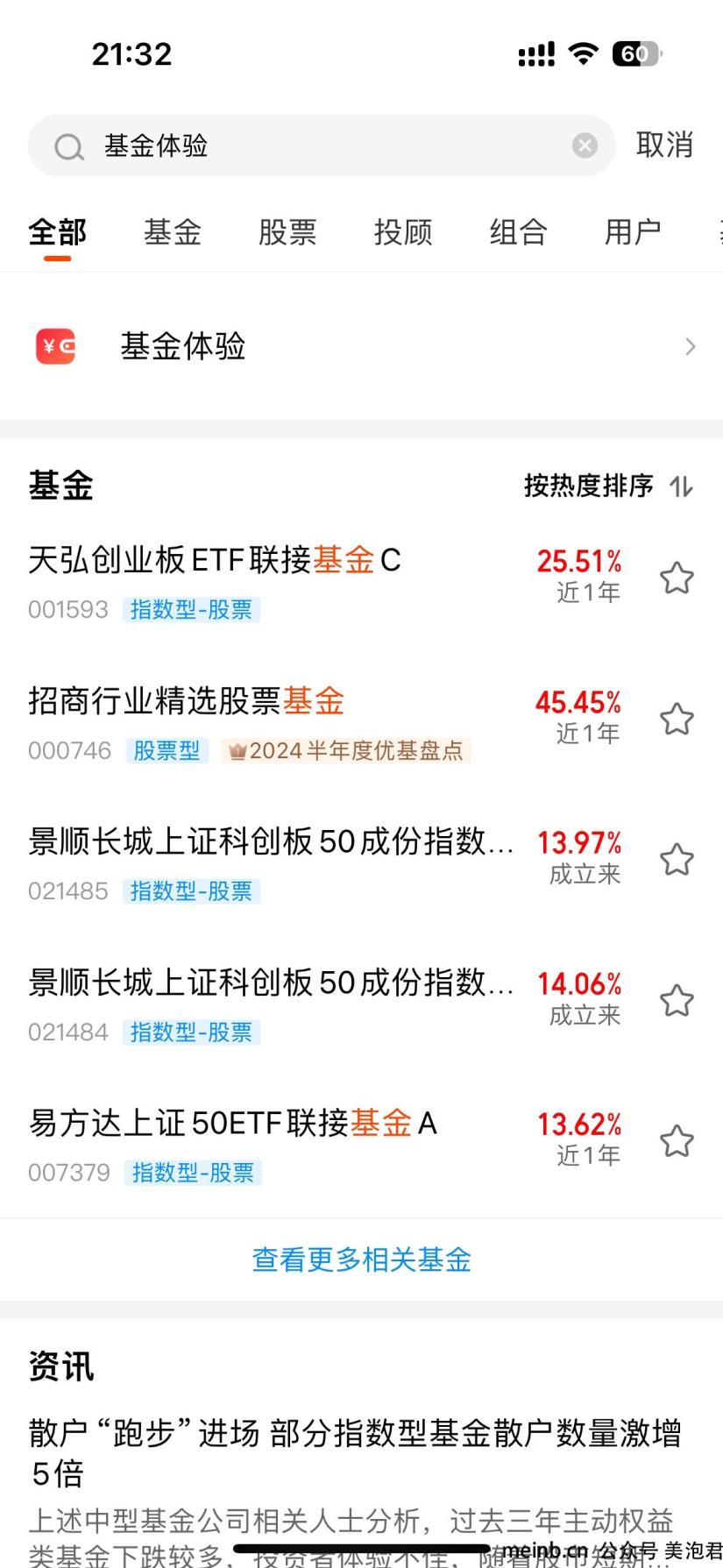Tap the 基金体验 search field
Viewport: 723px width, 1568px height.
coord(322,145)
